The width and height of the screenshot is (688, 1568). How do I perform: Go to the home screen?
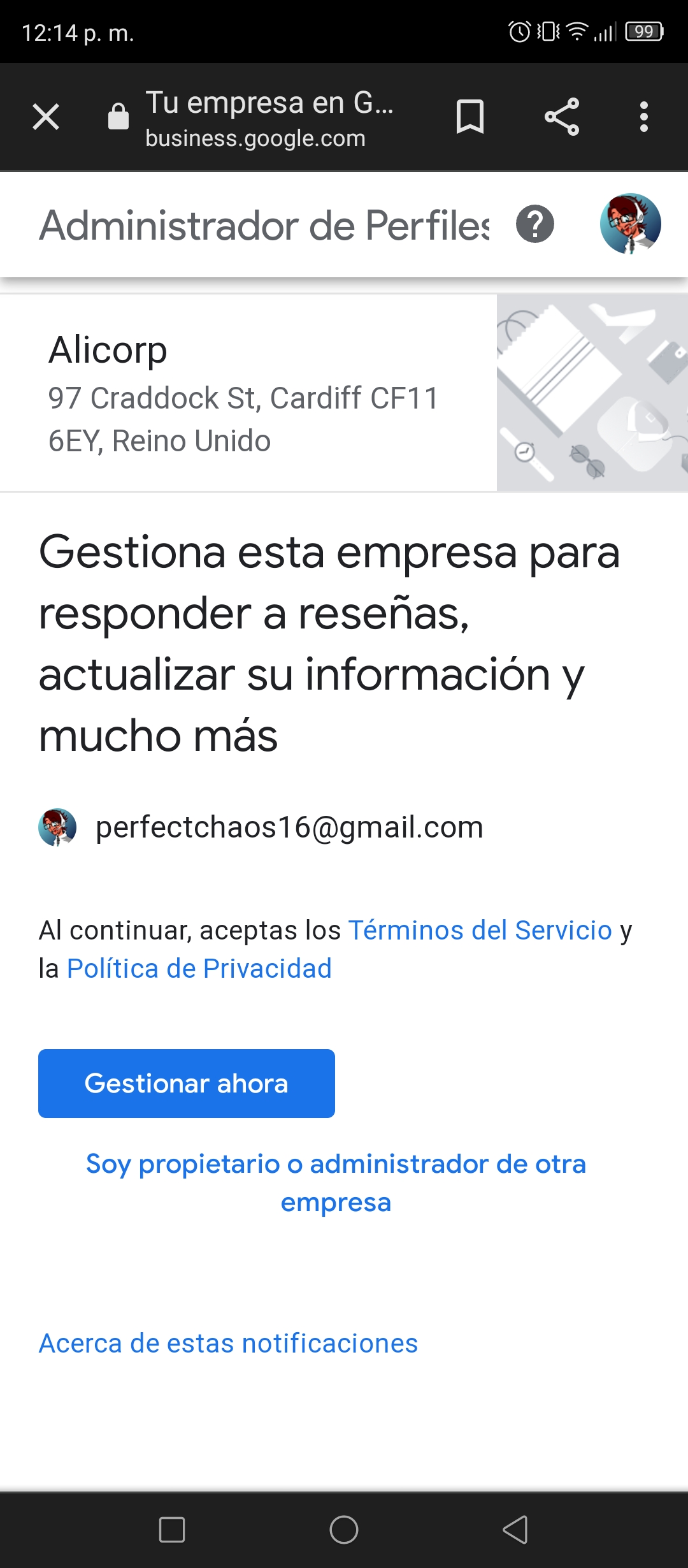tap(344, 1530)
